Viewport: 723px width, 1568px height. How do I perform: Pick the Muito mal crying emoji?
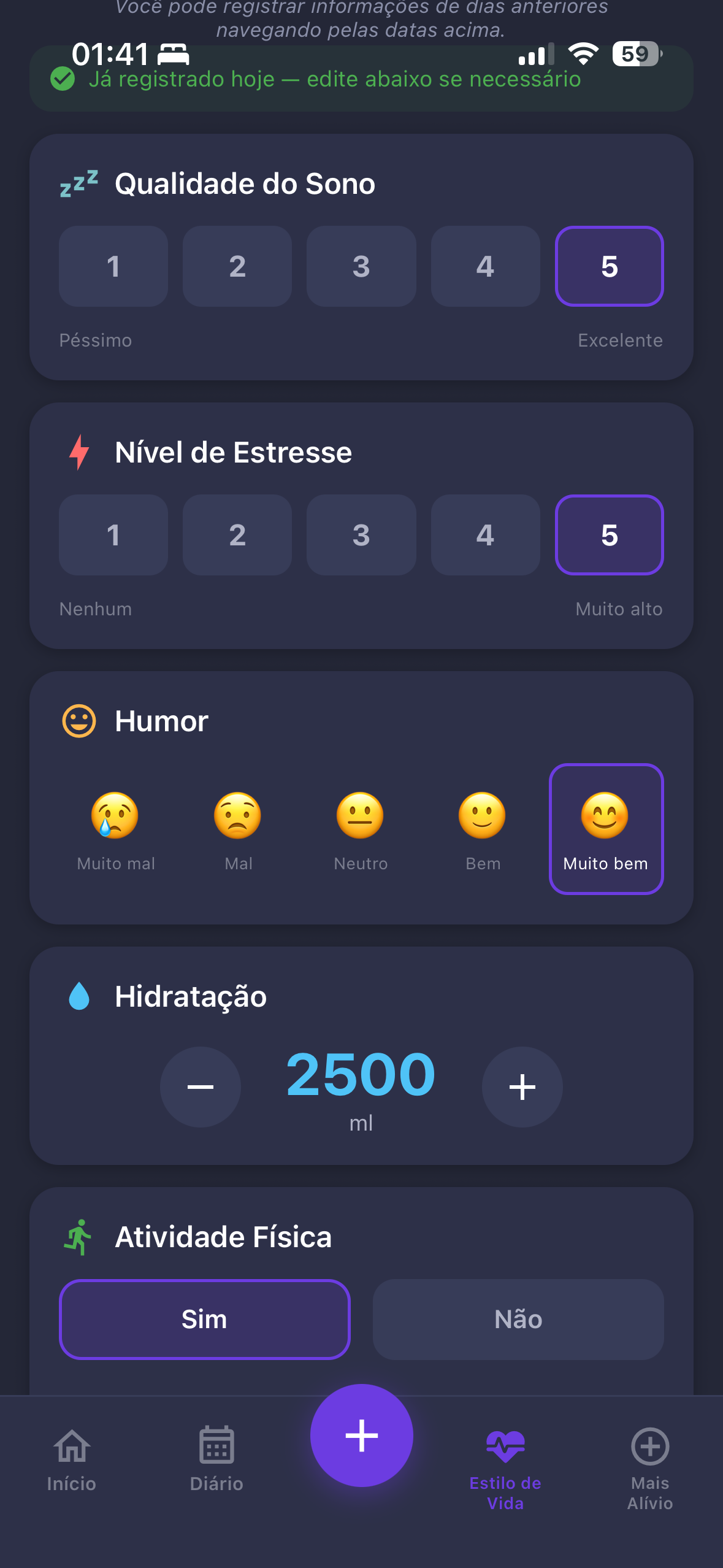click(x=115, y=816)
